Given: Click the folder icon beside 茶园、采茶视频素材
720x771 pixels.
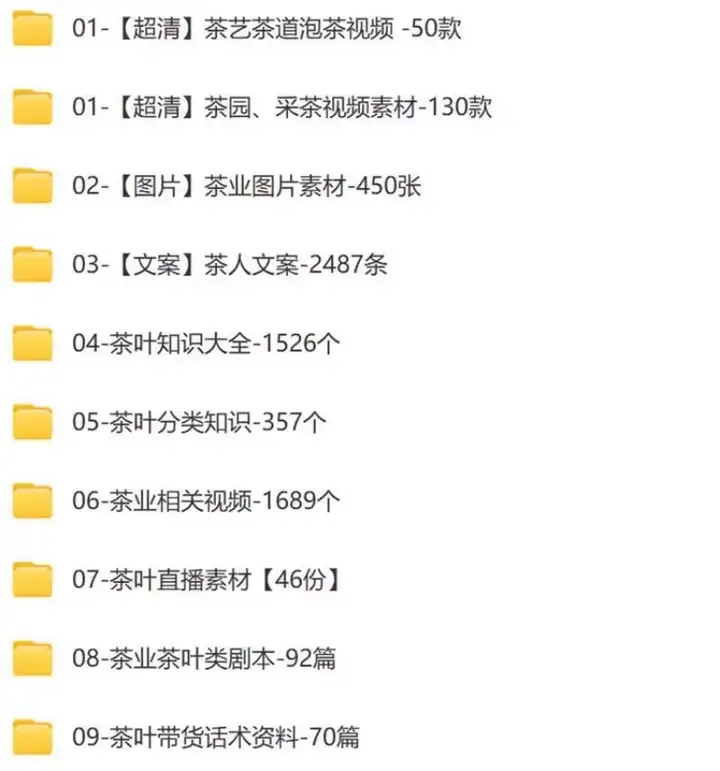Looking at the screenshot, I should 33,108.
